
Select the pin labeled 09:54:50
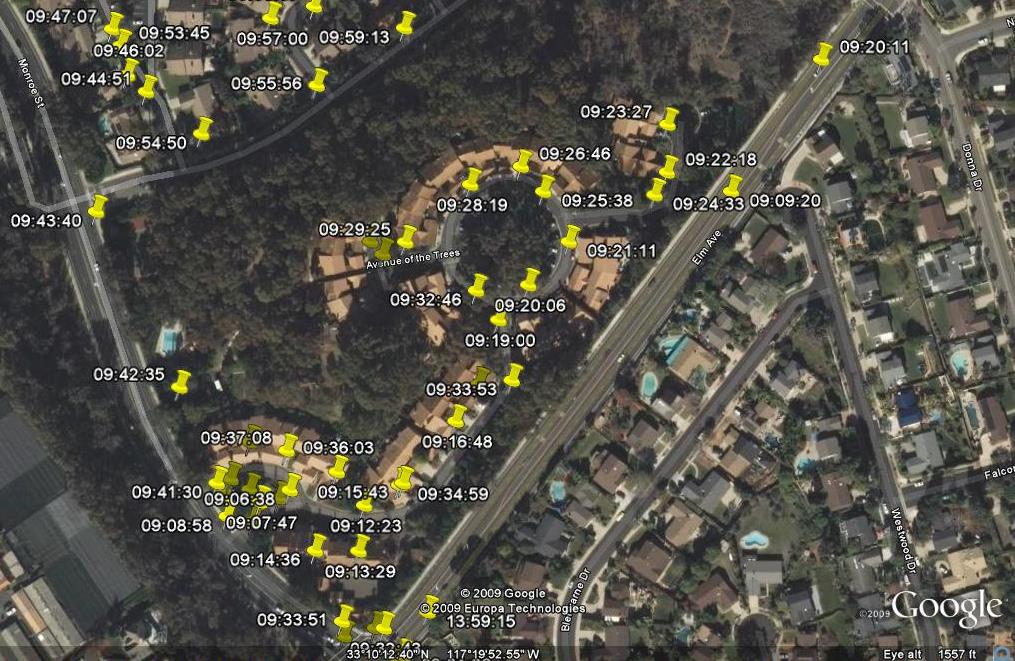tap(203, 129)
